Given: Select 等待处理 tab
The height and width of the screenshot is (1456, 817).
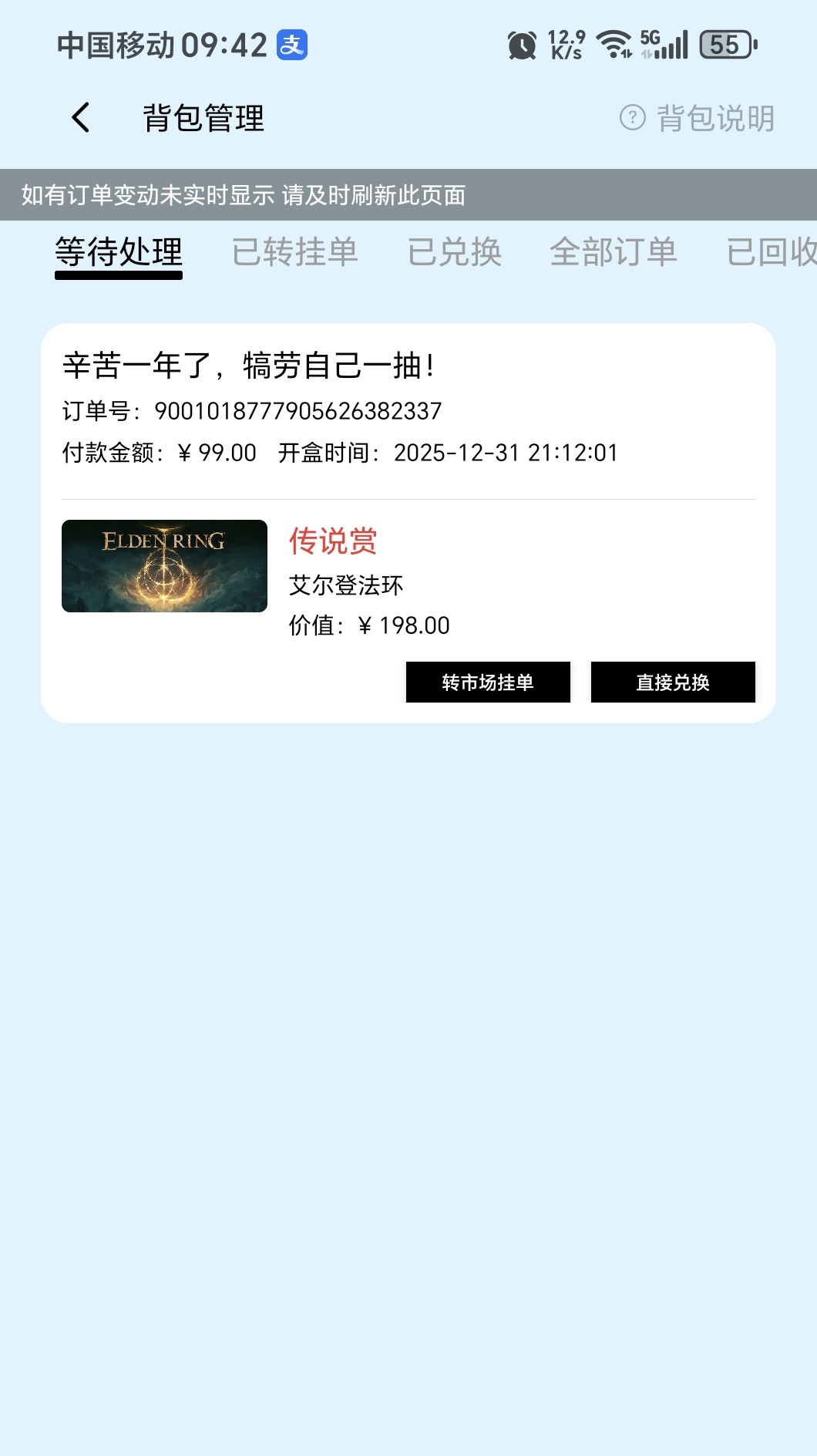Looking at the screenshot, I should click(119, 252).
